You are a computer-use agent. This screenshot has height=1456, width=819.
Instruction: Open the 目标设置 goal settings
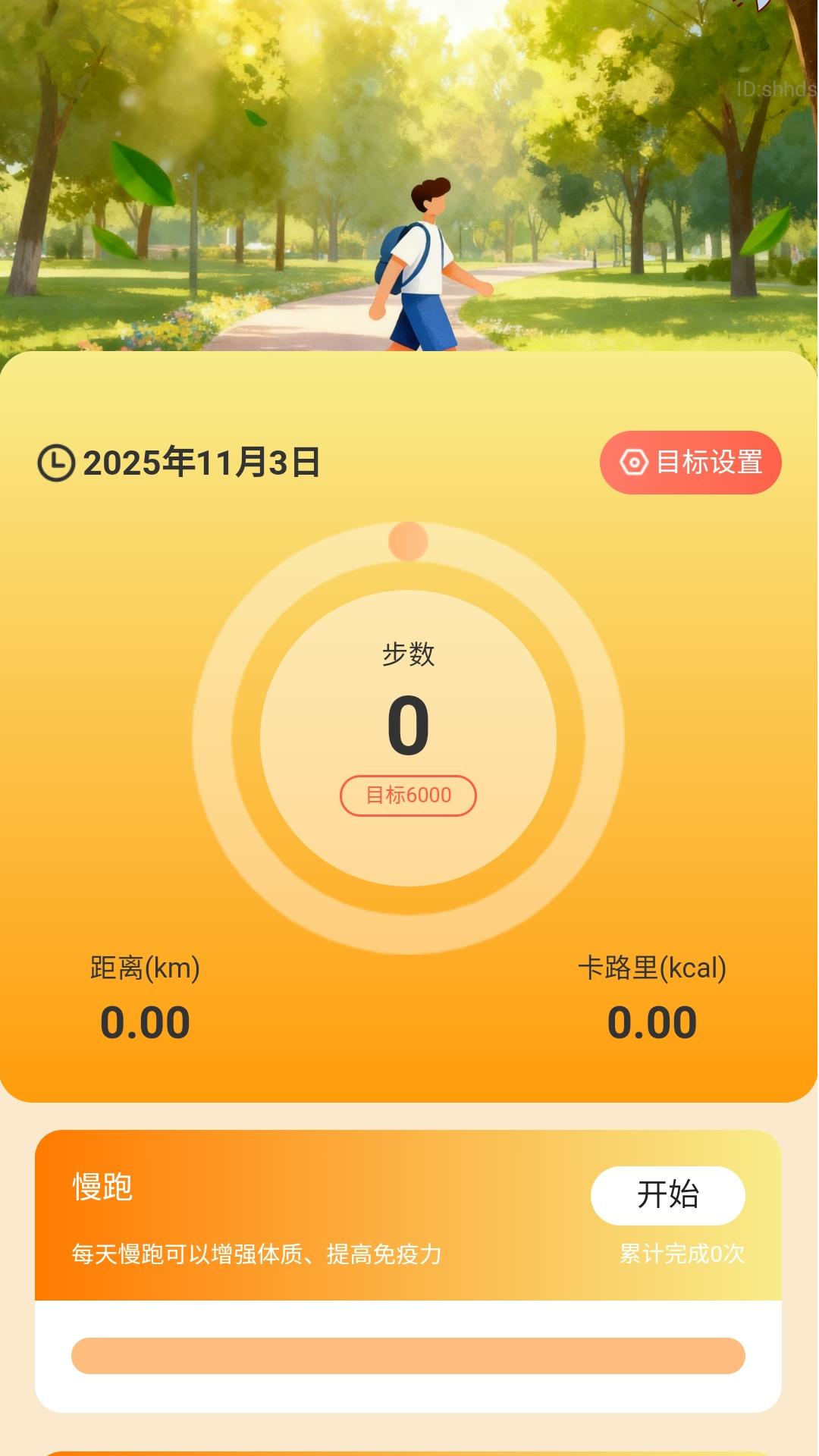[690, 461]
